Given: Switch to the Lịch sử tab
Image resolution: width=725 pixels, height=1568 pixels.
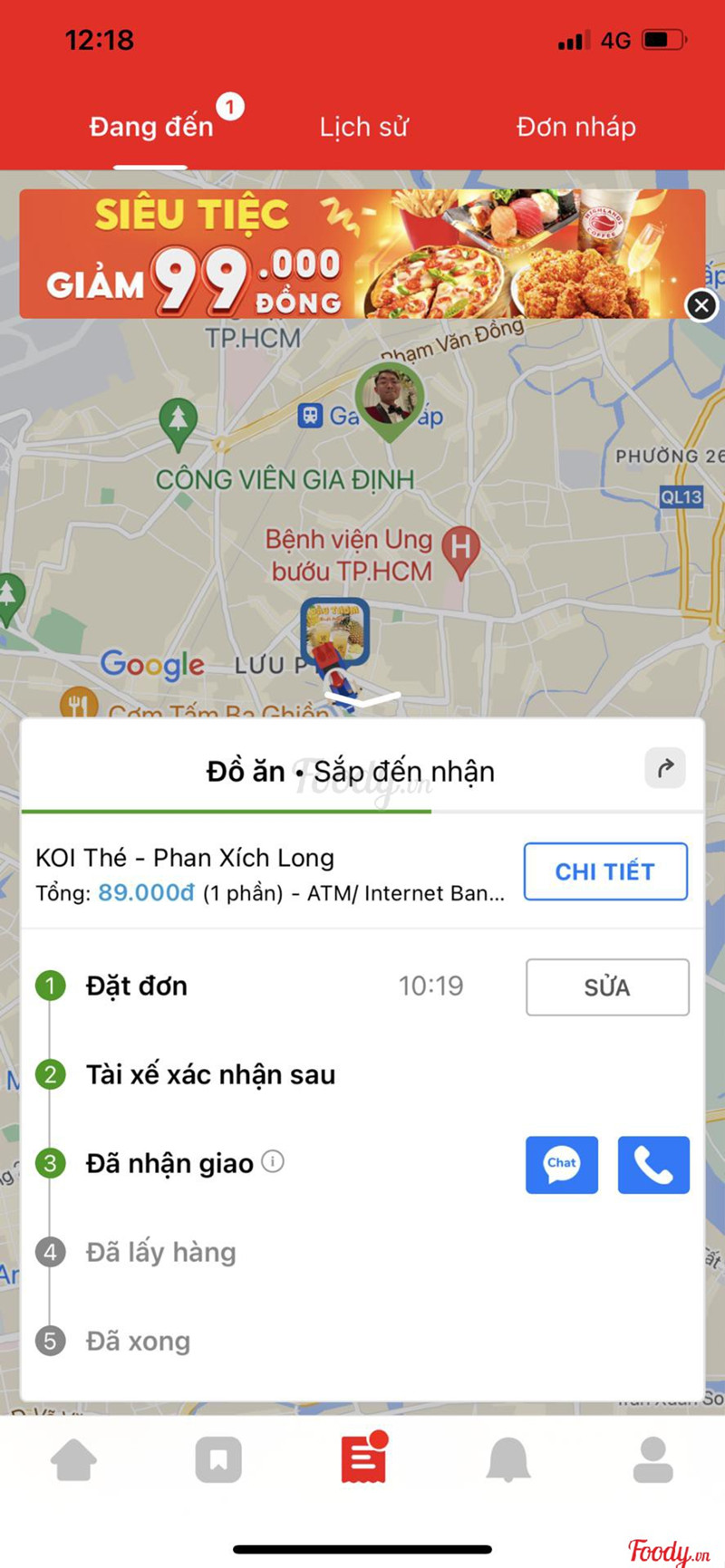Looking at the screenshot, I should (363, 127).
